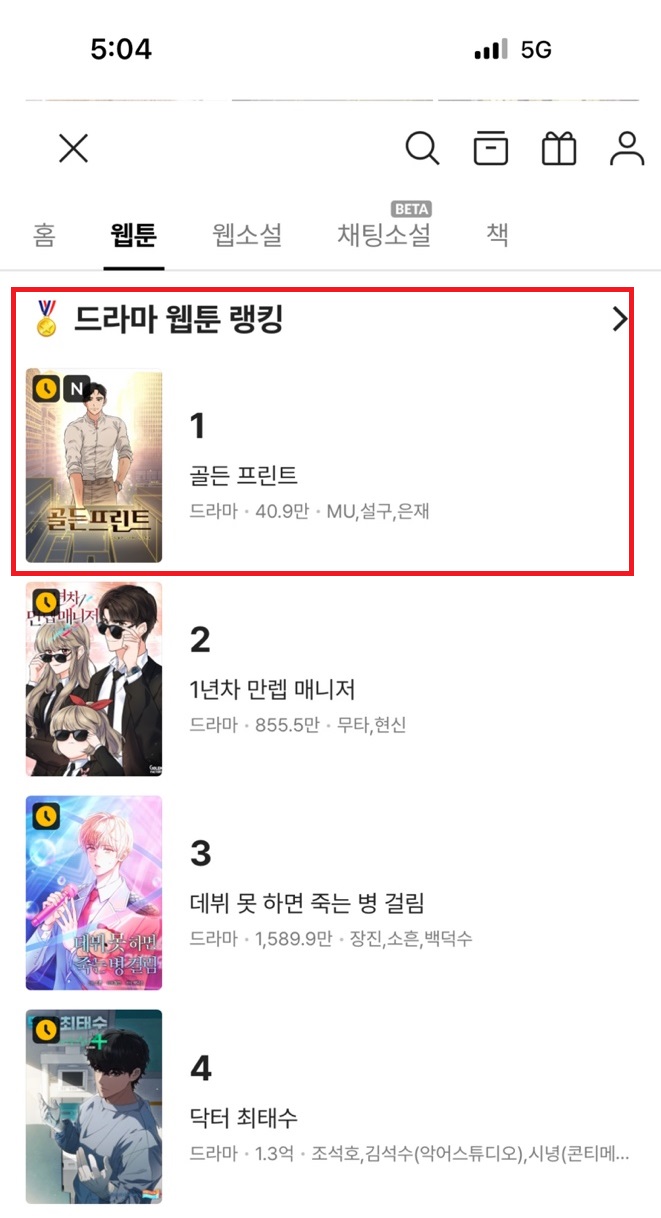Open the storage box icon
Screen dimensions: 661x1218
point(490,149)
